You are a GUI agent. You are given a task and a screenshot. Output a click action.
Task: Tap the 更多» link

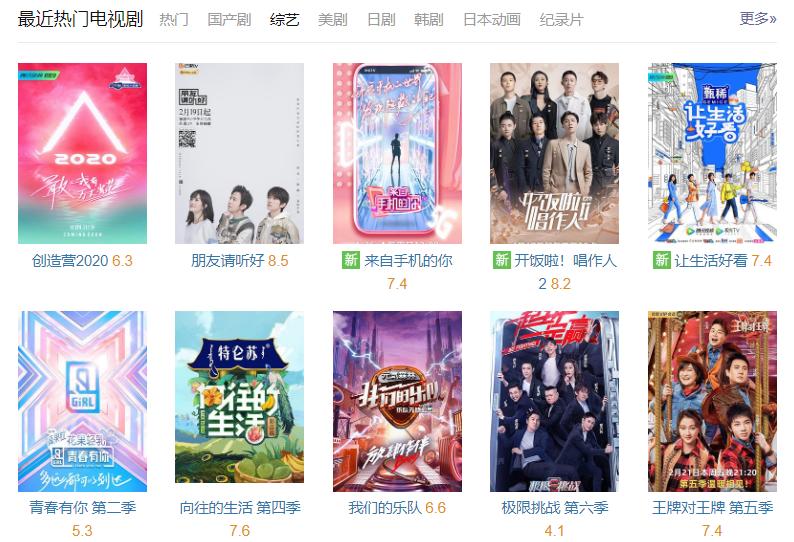point(757,19)
